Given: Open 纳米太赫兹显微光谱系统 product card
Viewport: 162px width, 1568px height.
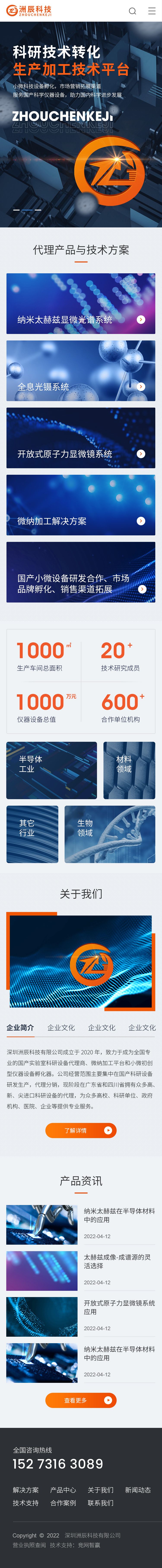Looking at the screenshot, I should 81,304.
